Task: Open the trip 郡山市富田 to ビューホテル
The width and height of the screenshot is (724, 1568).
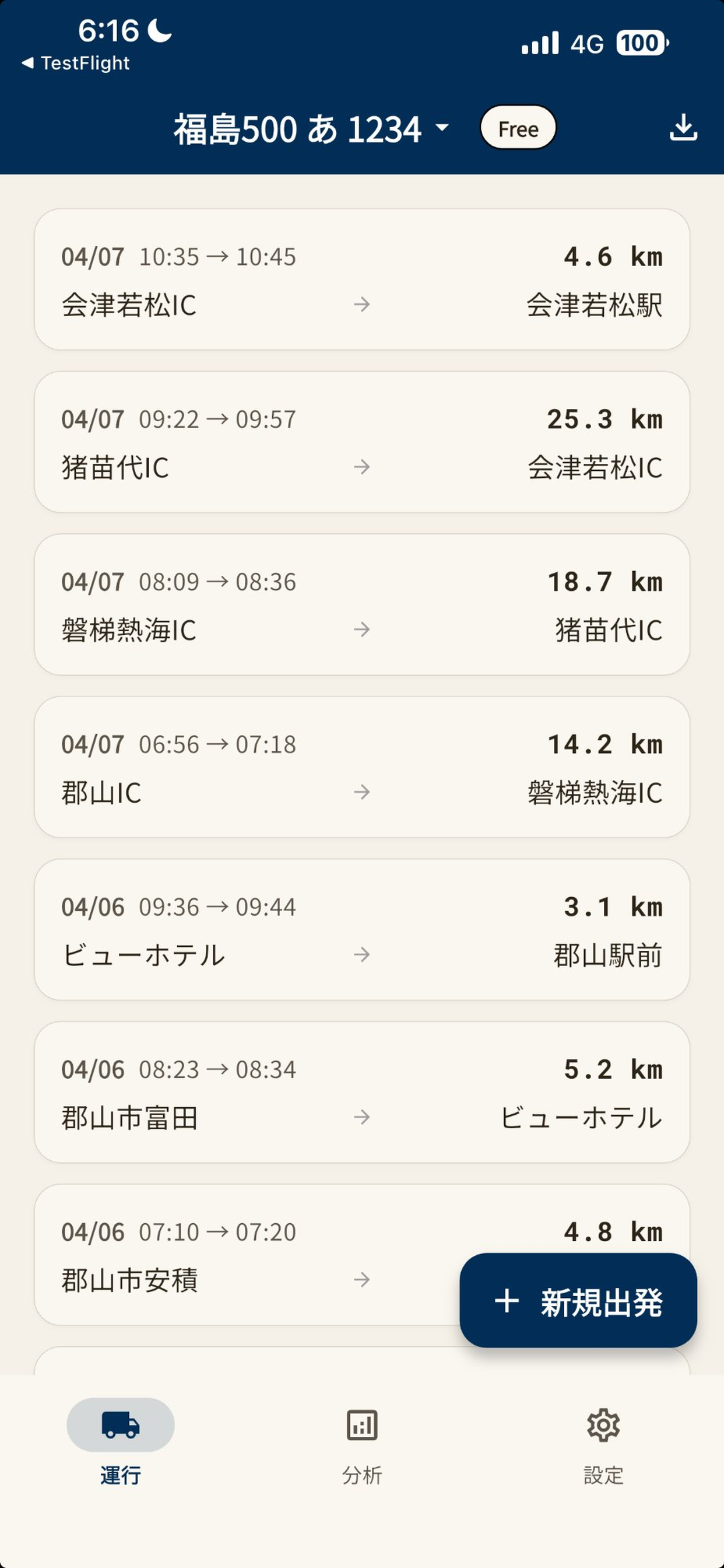Action: (x=362, y=1092)
